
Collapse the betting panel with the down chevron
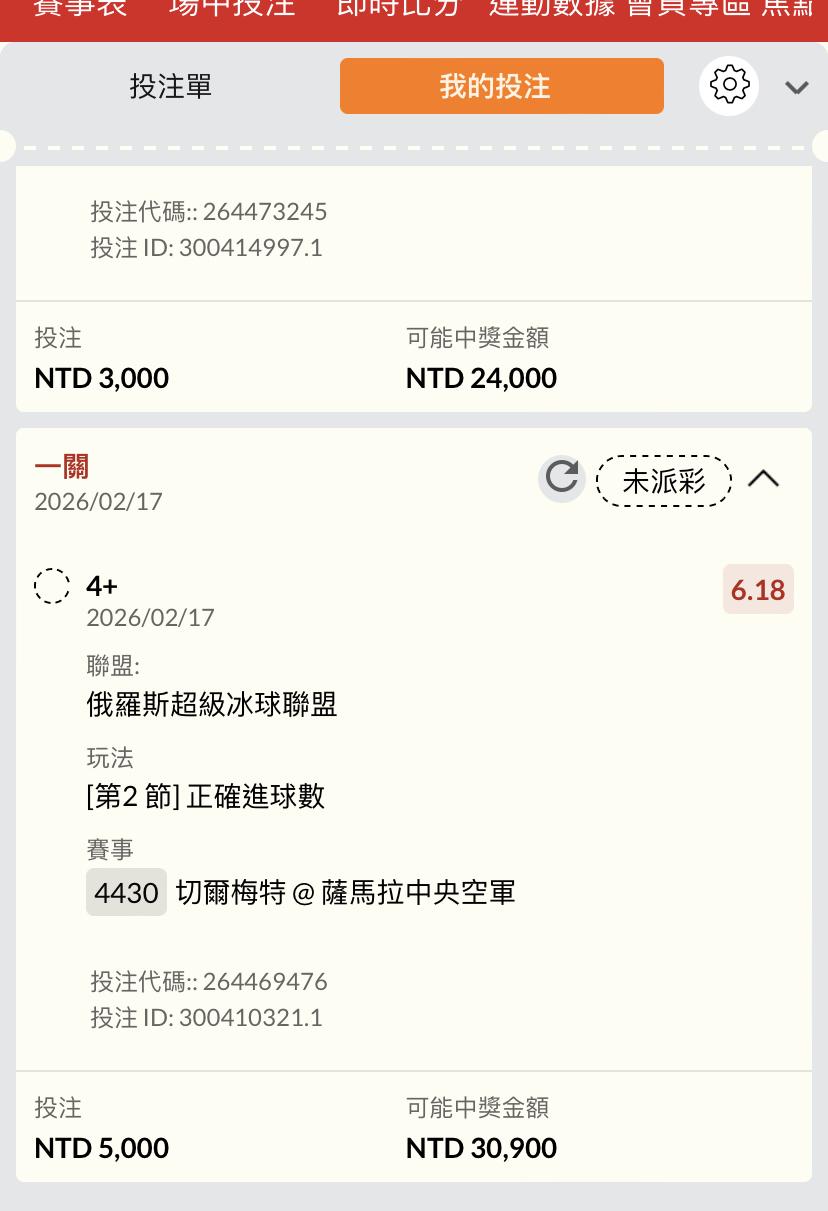797,87
